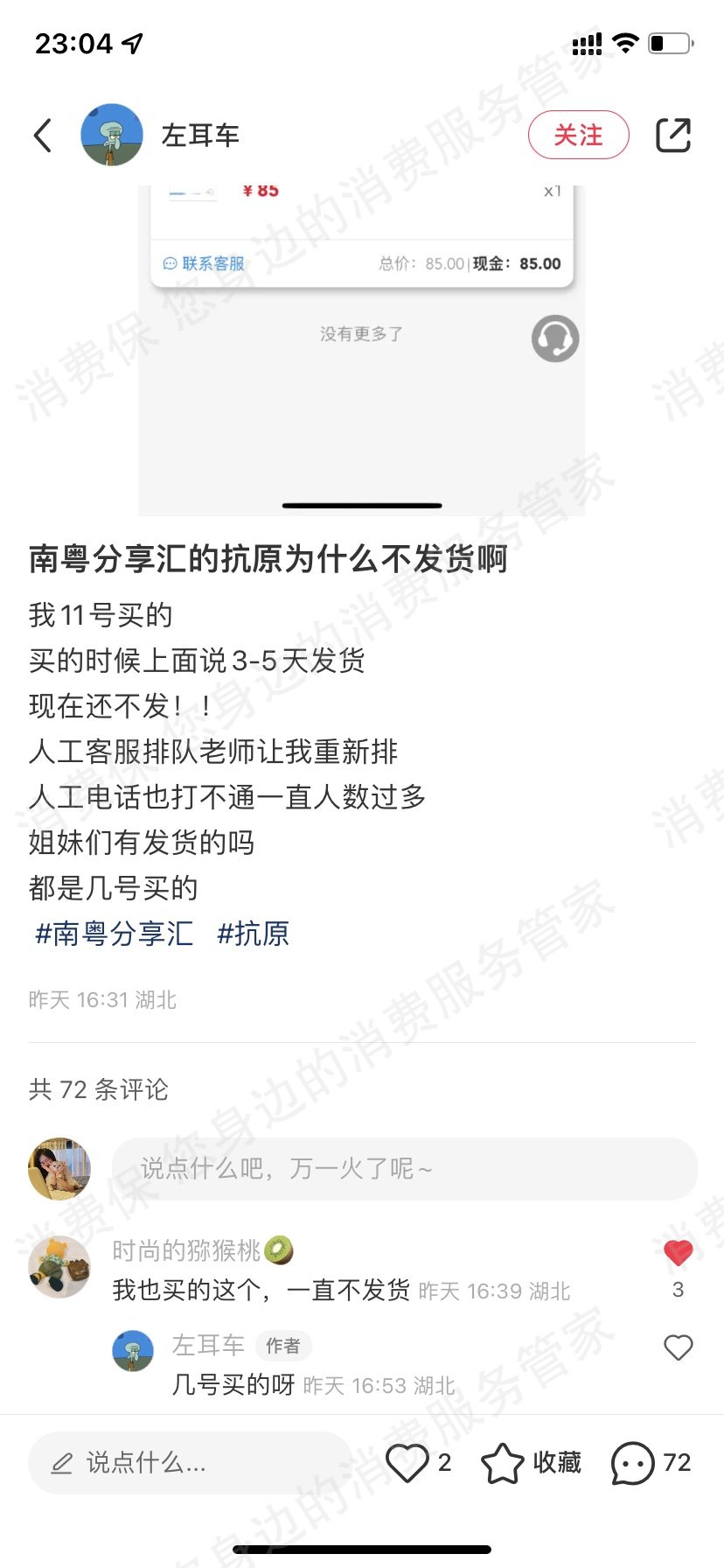Tap the bottom 说点什么 input field

tap(191, 1463)
